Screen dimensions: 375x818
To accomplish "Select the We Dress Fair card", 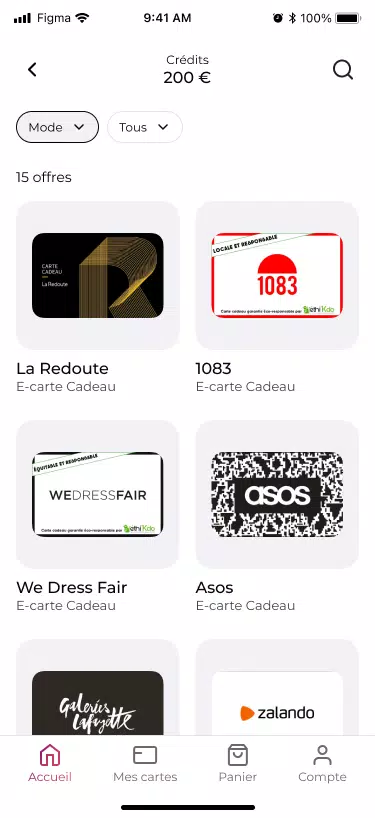I will (x=98, y=495).
